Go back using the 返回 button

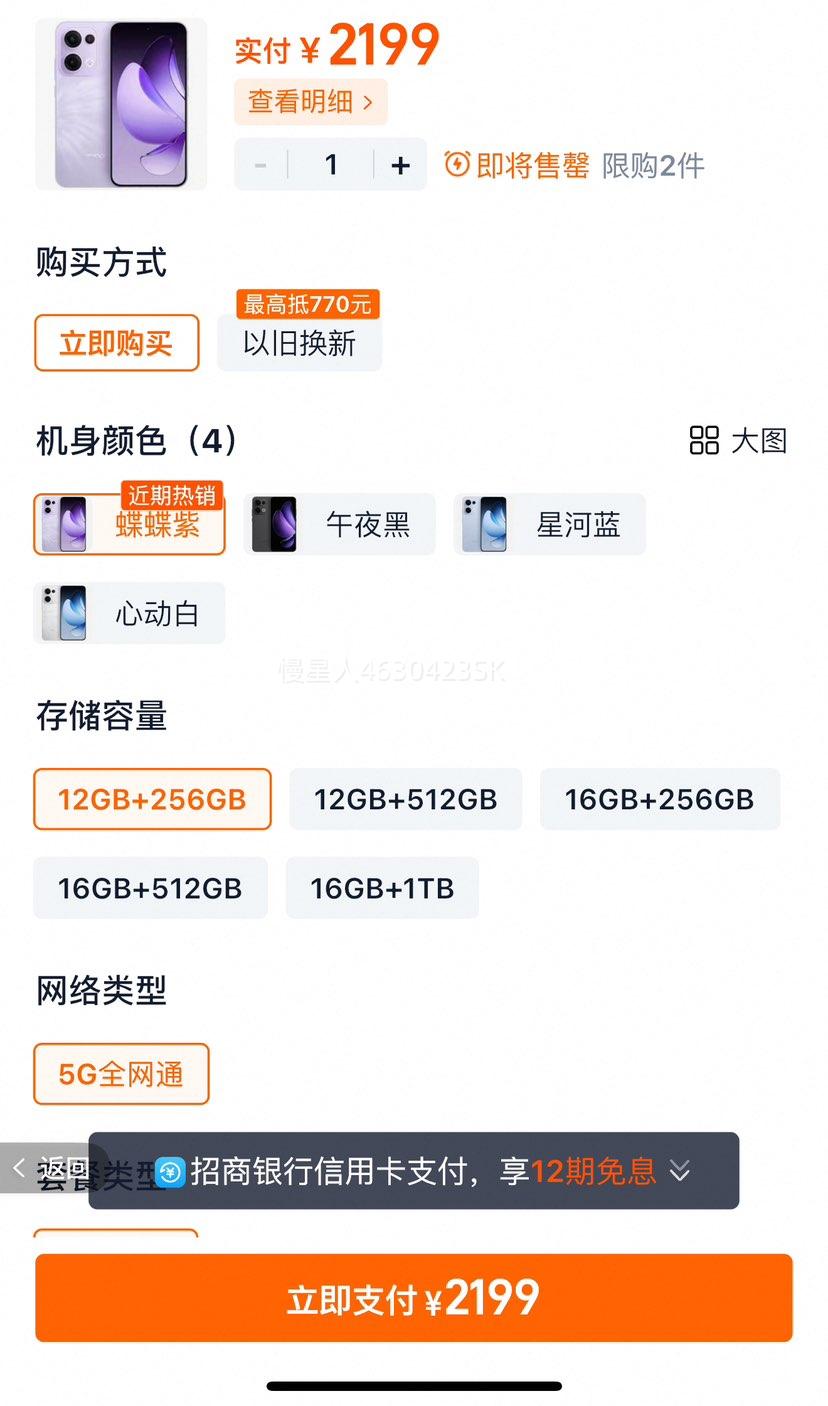(x=45, y=1168)
